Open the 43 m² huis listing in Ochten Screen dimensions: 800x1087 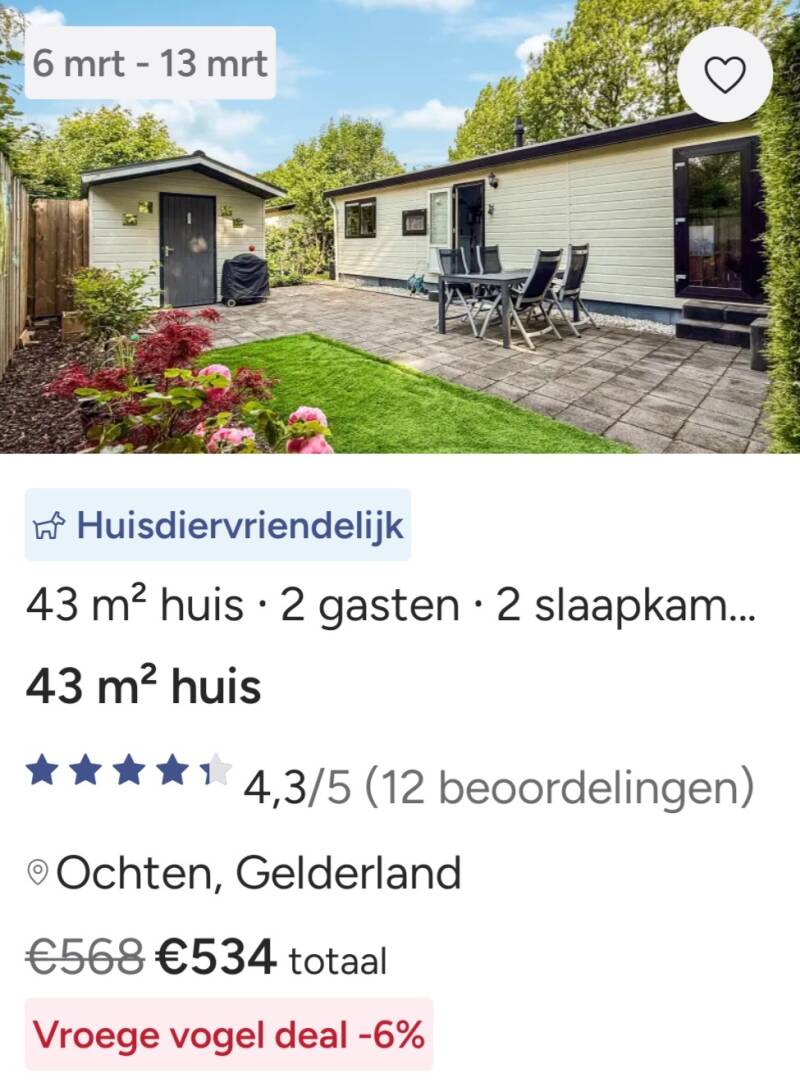[144, 686]
